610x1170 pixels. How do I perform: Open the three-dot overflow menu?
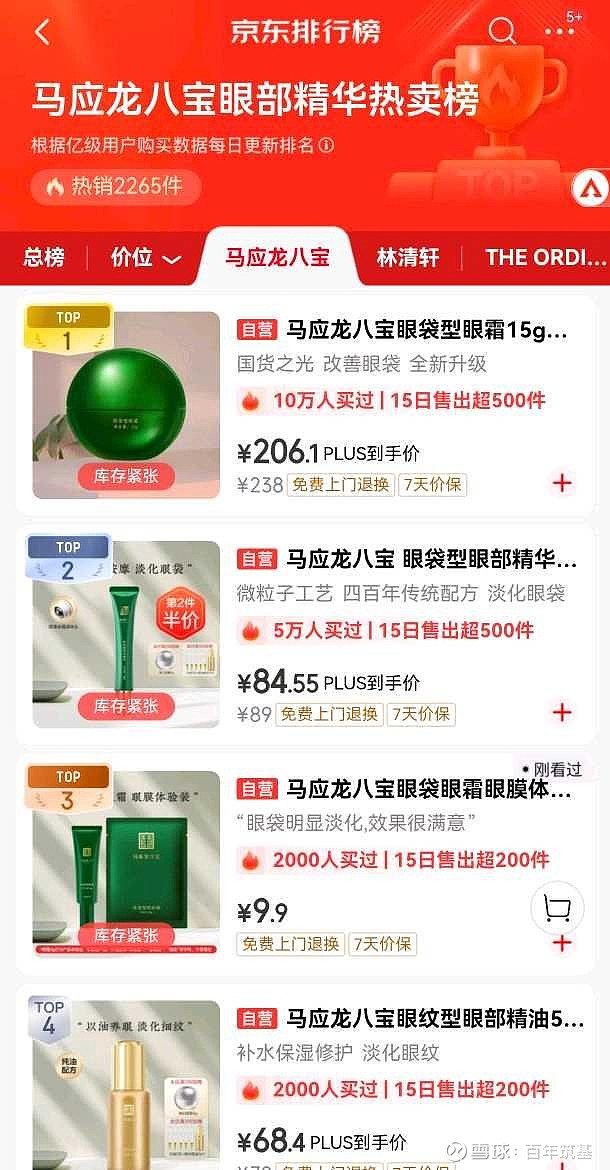[559, 32]
